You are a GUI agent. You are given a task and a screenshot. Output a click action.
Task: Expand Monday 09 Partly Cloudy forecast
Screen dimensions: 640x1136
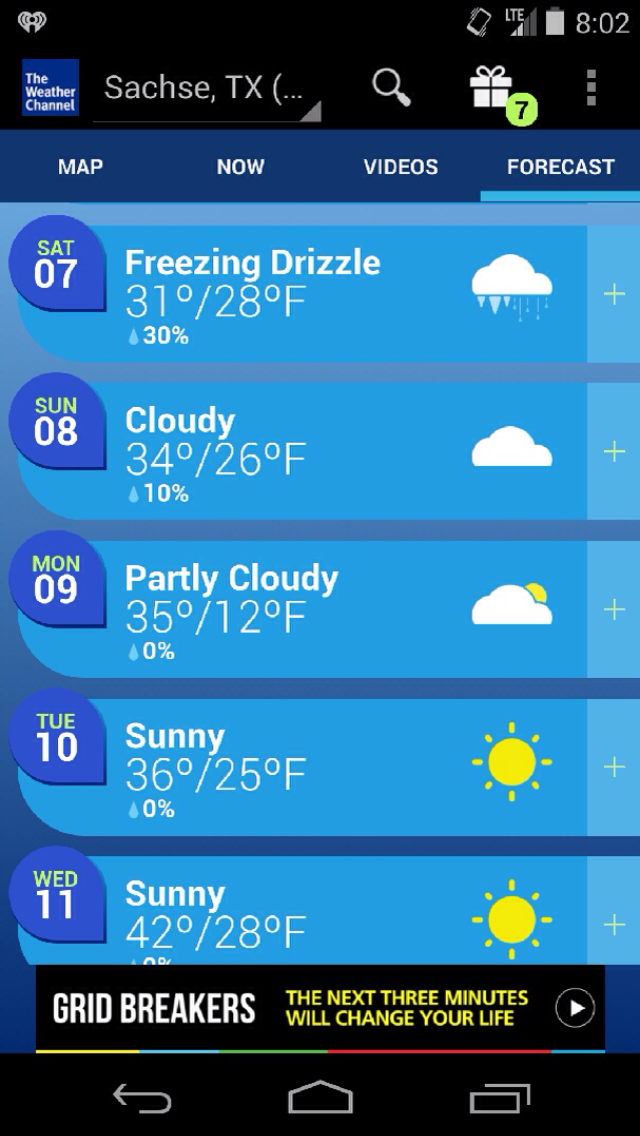614,610
